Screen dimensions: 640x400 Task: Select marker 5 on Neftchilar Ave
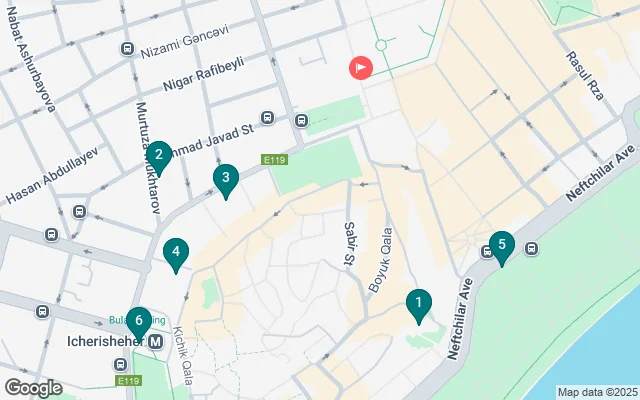(x=501, y=244)
